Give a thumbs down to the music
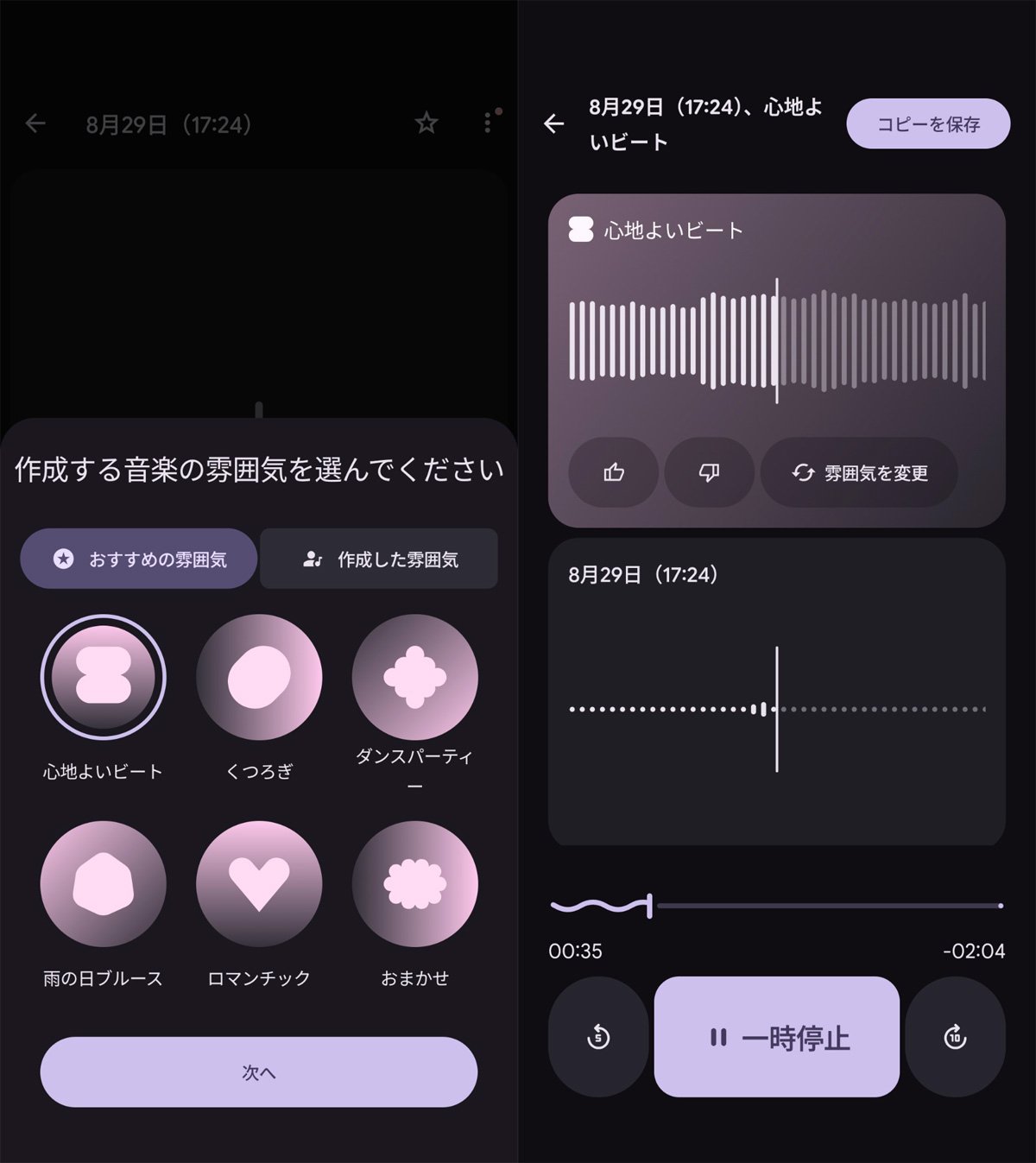The image size is (1036, 1163). (x=709, y=472)
